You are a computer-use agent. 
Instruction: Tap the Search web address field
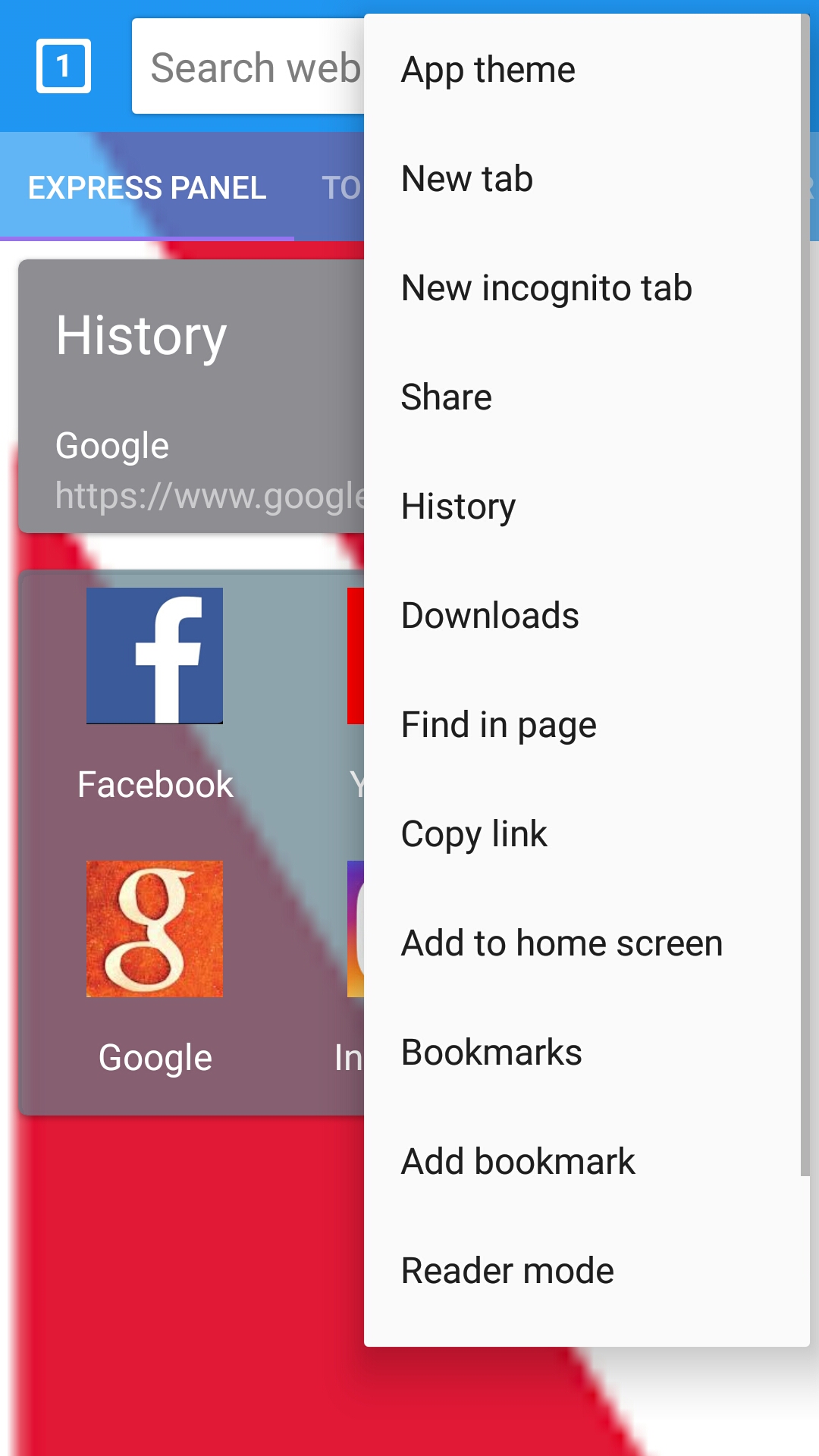(250, 67)
